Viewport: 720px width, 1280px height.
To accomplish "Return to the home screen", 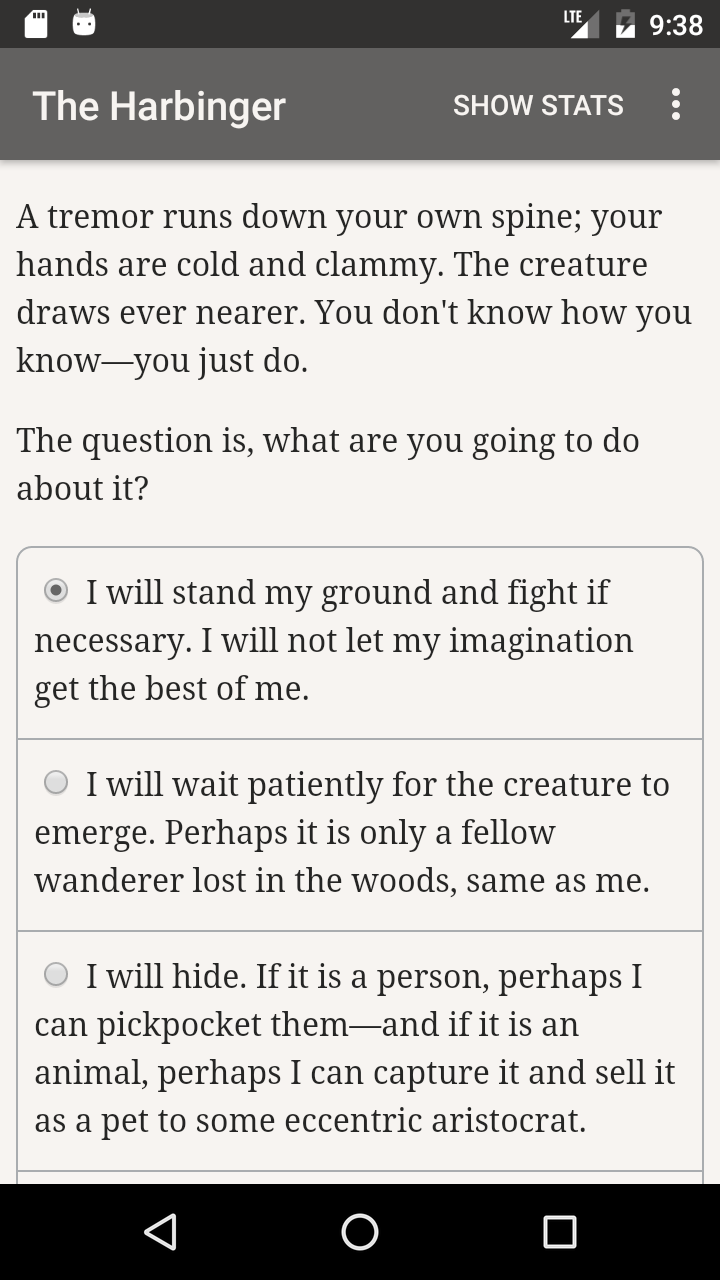I will 360,1232.
